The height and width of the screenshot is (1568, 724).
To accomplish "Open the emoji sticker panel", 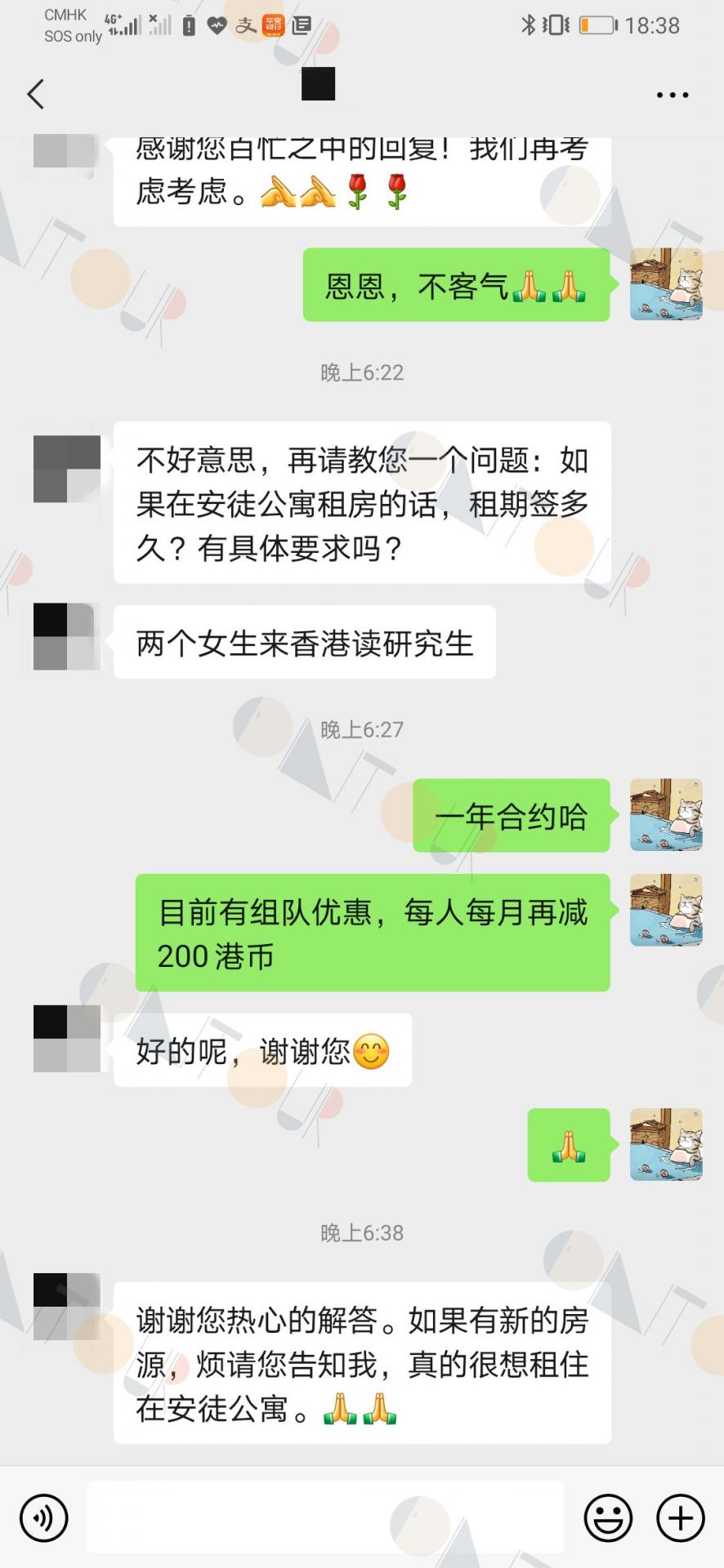I will click(x=608, y=1518).
